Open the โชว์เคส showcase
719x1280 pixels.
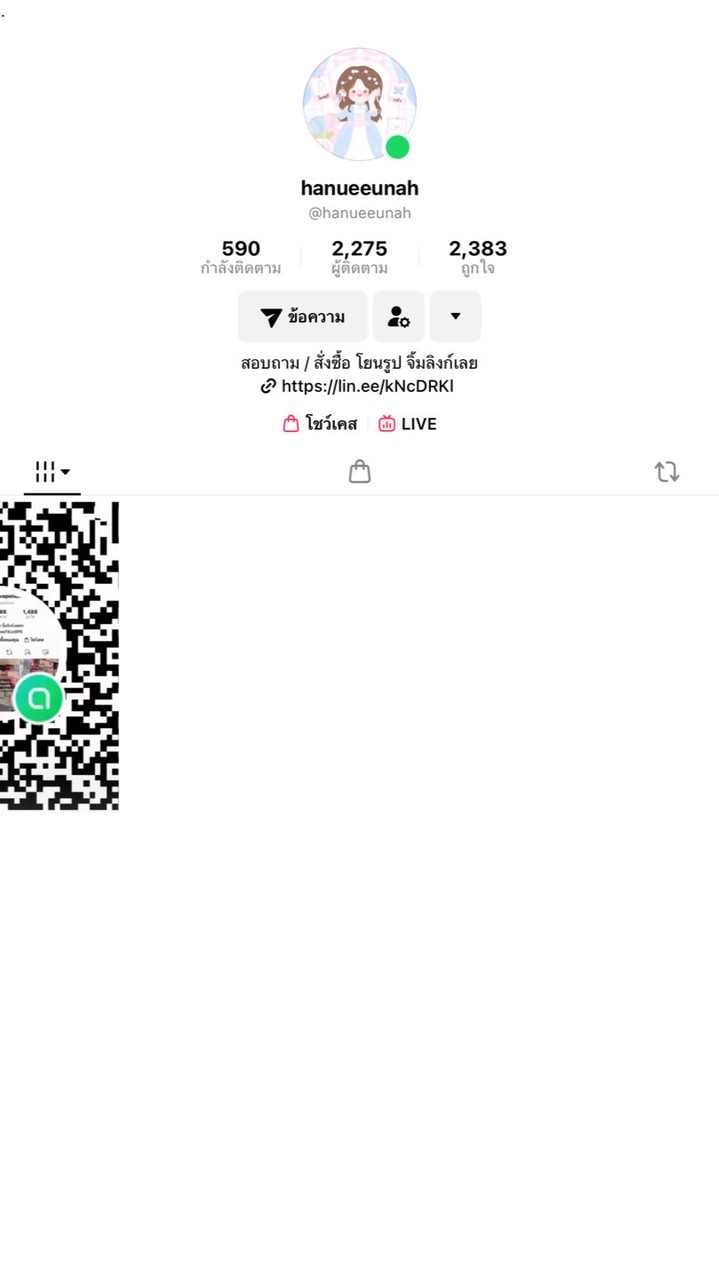tap(320, 424)
